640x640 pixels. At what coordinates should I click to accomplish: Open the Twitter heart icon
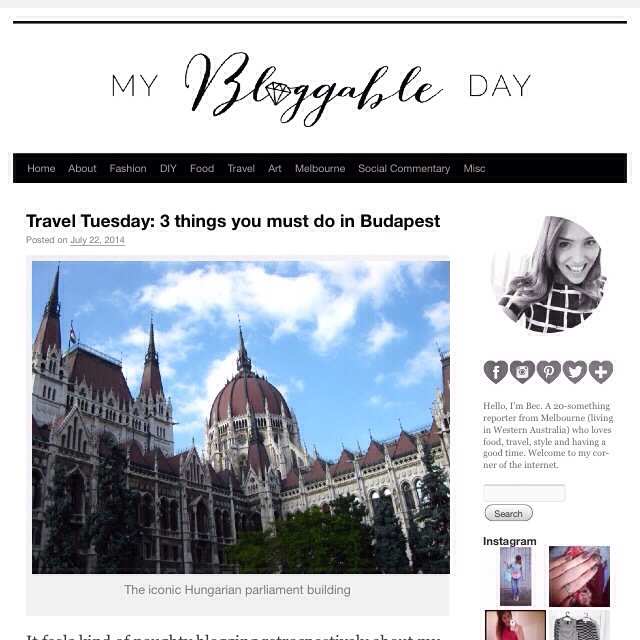574,372
